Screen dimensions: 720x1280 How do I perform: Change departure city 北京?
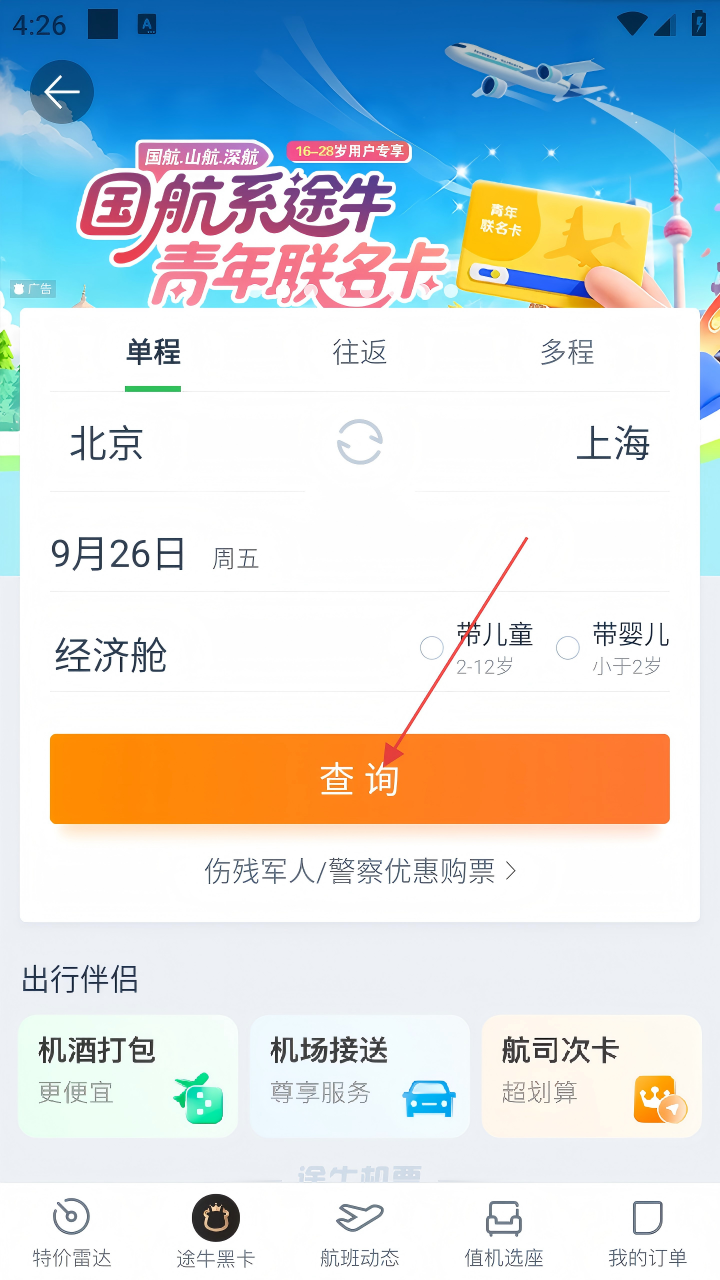click(107, 443)
